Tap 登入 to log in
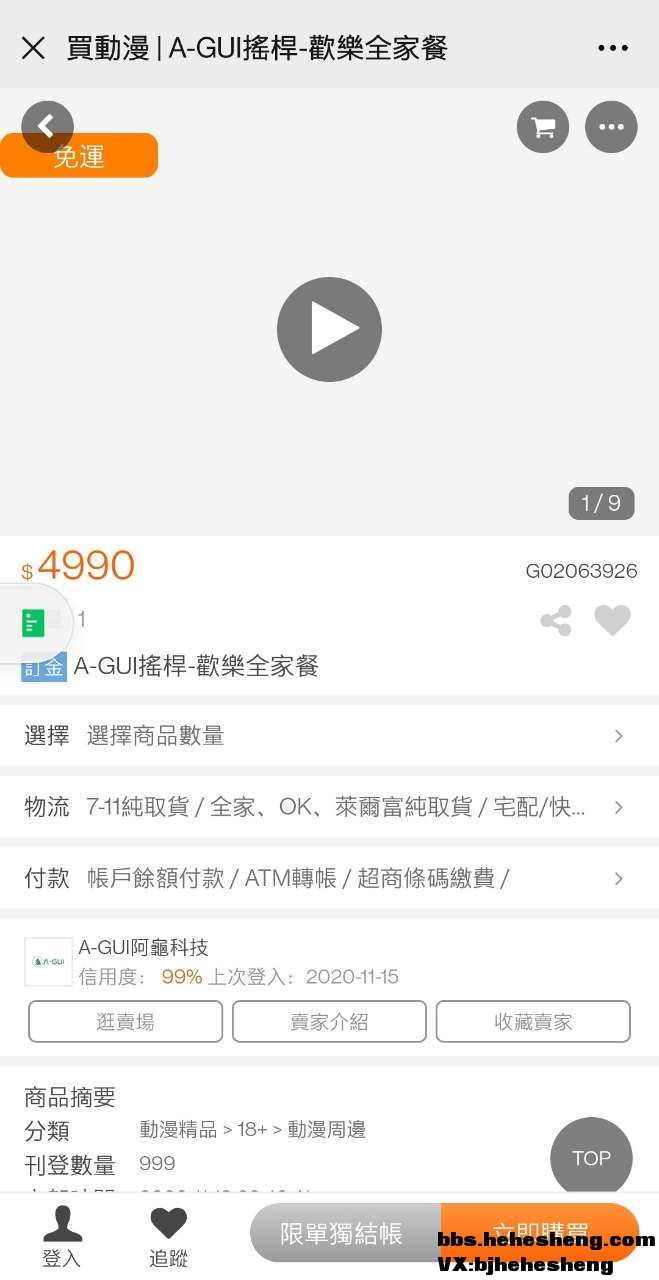659x1280 pixels. click(x=62, y=1237)
